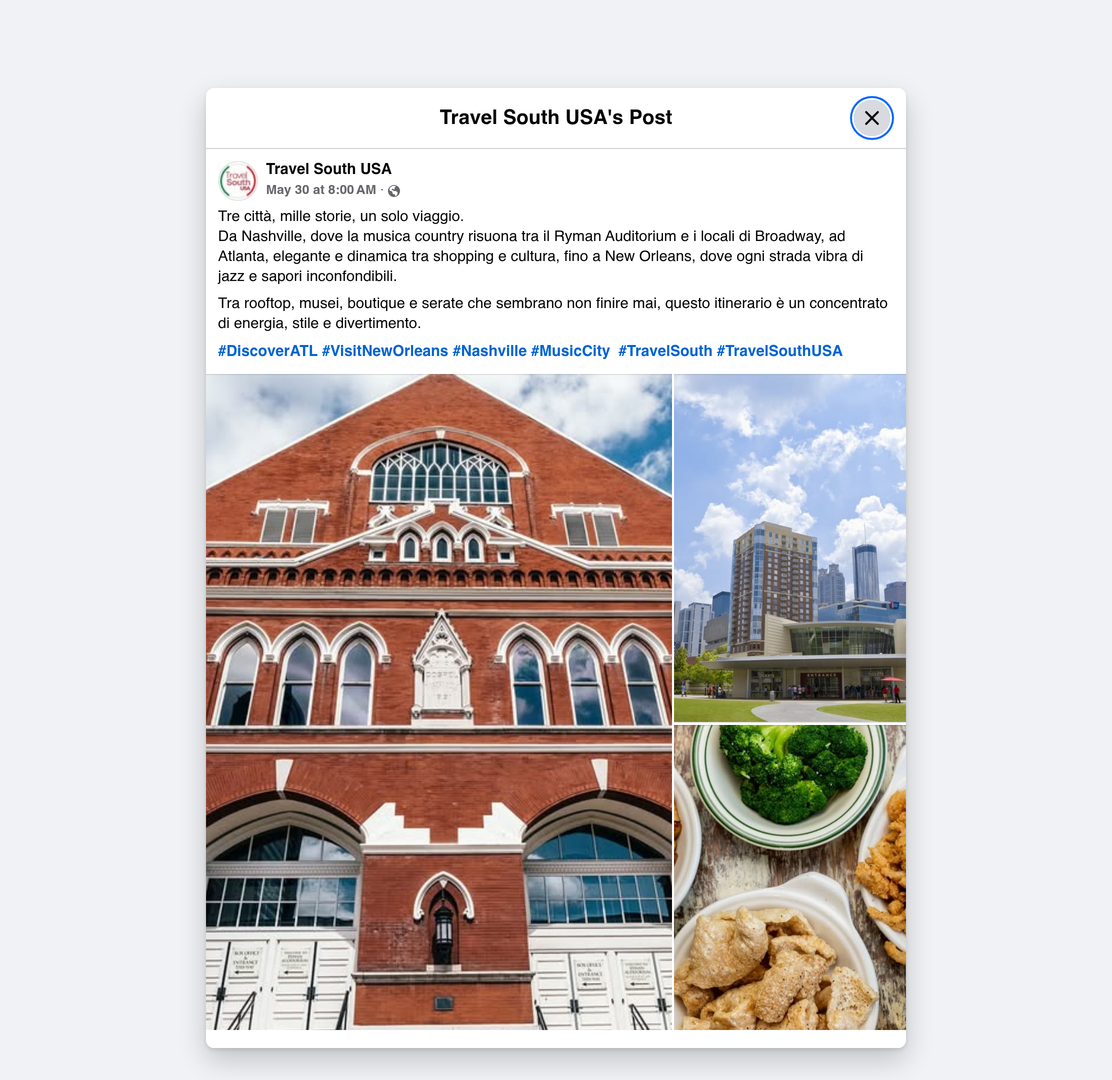Open the red brick auditorium photo

(x=438, y=701)
